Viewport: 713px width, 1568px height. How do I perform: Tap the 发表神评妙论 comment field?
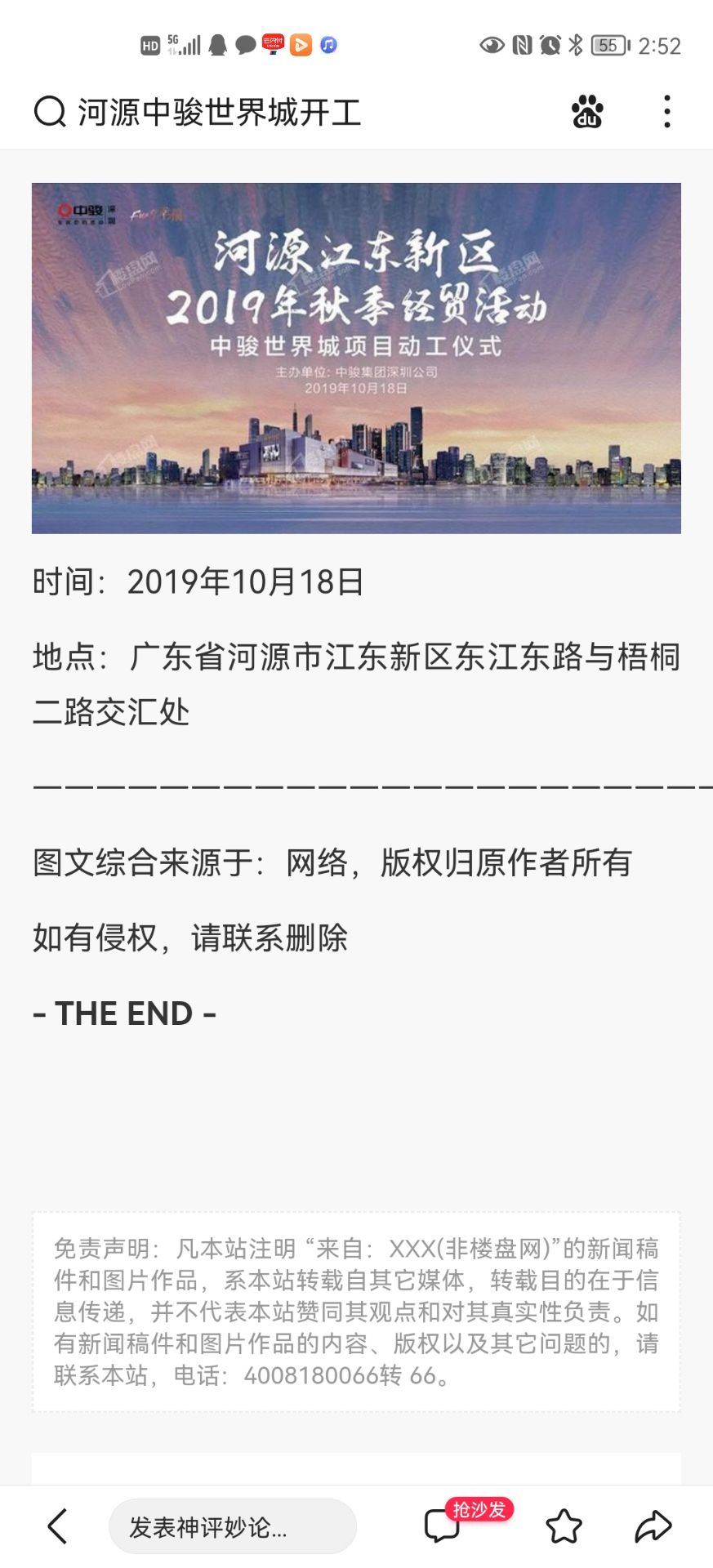point(233,1526)
